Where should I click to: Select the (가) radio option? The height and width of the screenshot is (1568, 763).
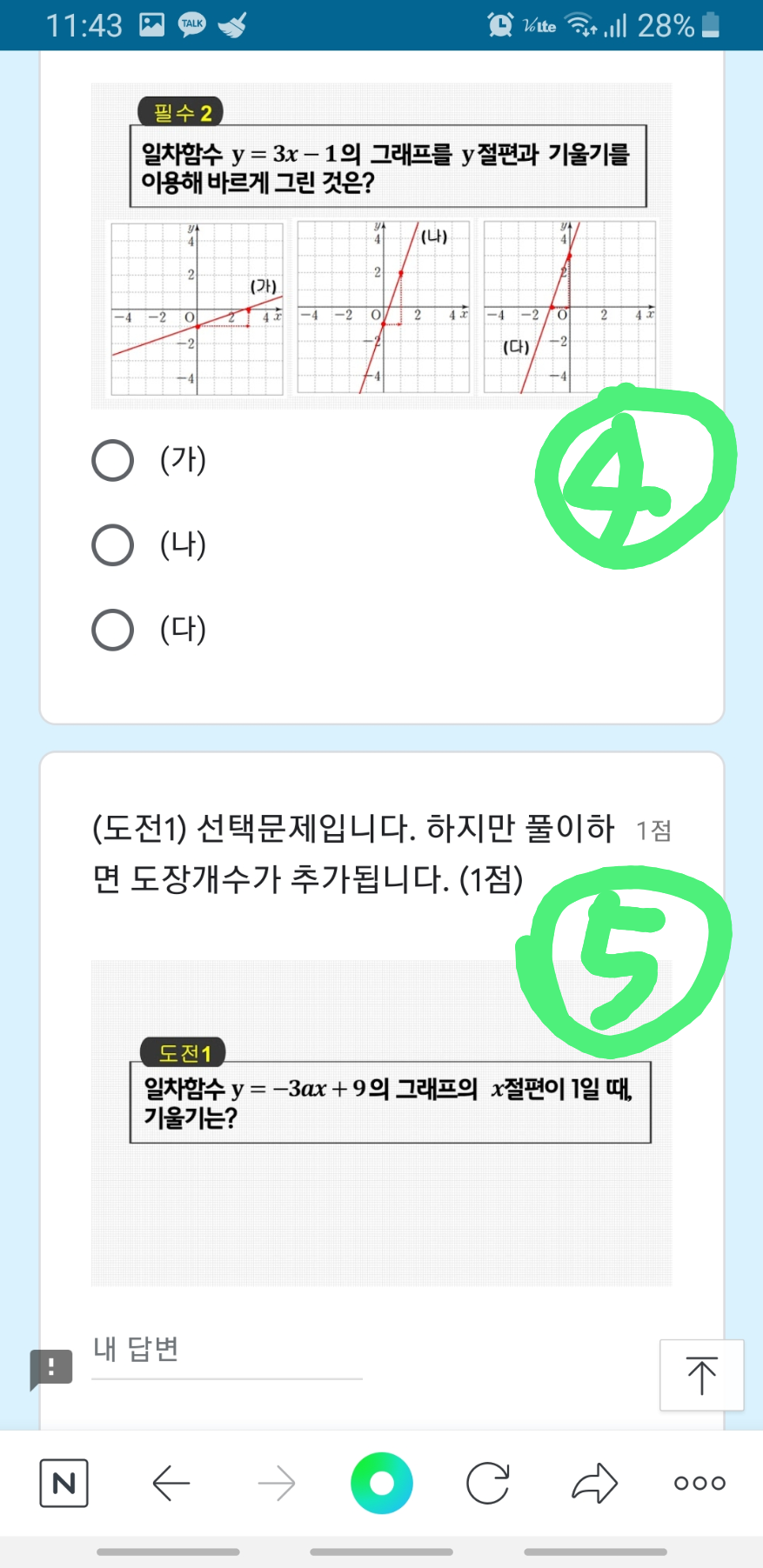coord(113,460)
